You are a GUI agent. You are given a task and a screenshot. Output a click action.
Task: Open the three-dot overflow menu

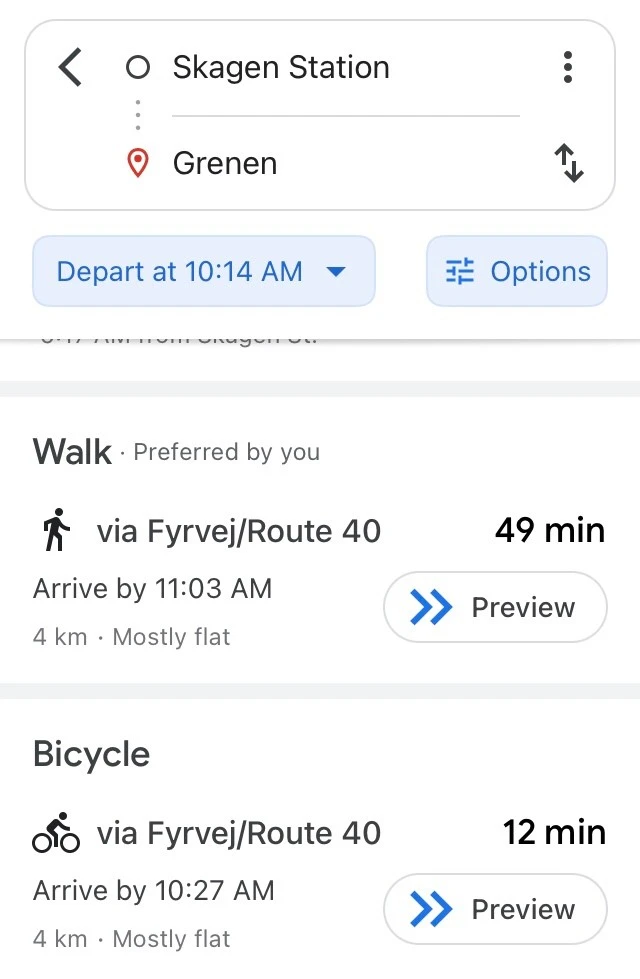[568, 67]
